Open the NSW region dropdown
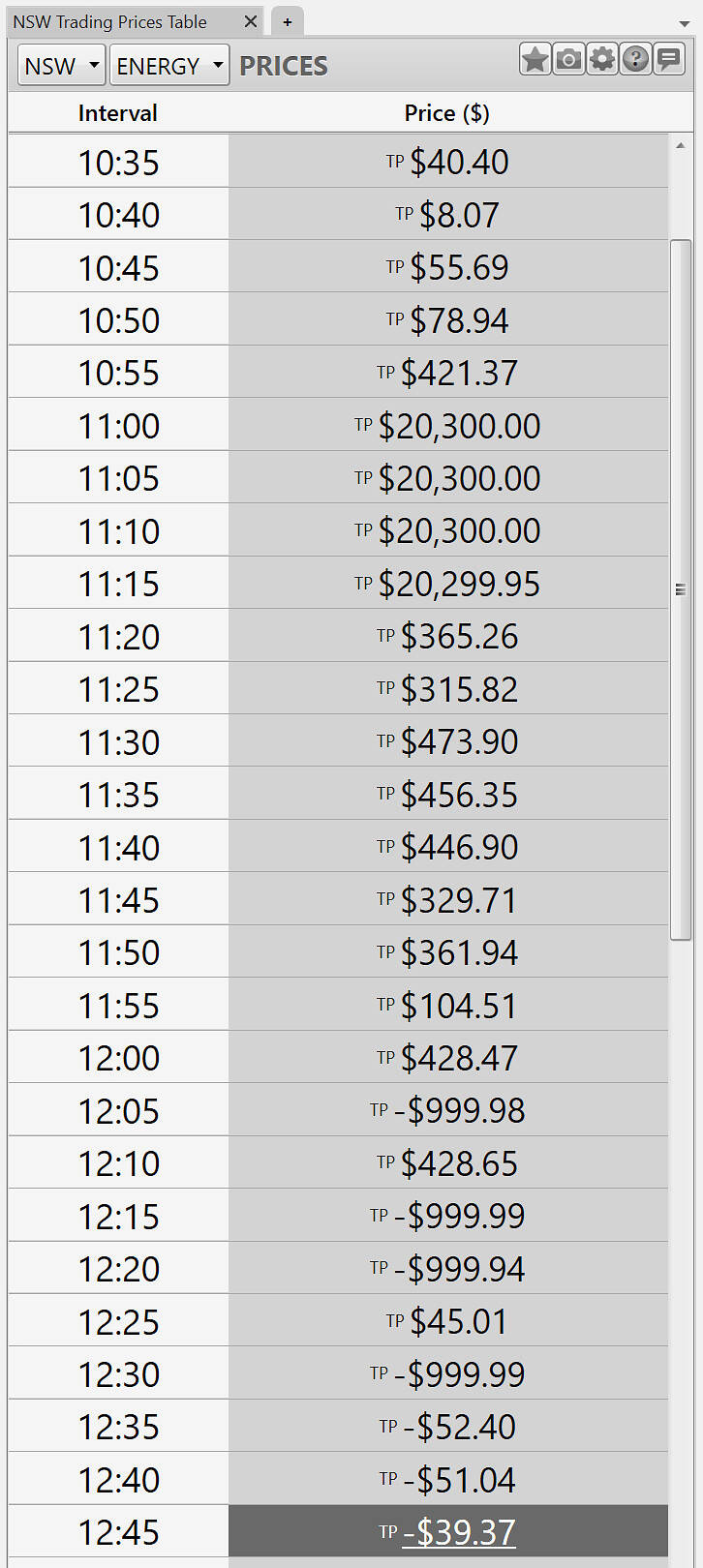The image size is (703, 1568). [62, 66]
